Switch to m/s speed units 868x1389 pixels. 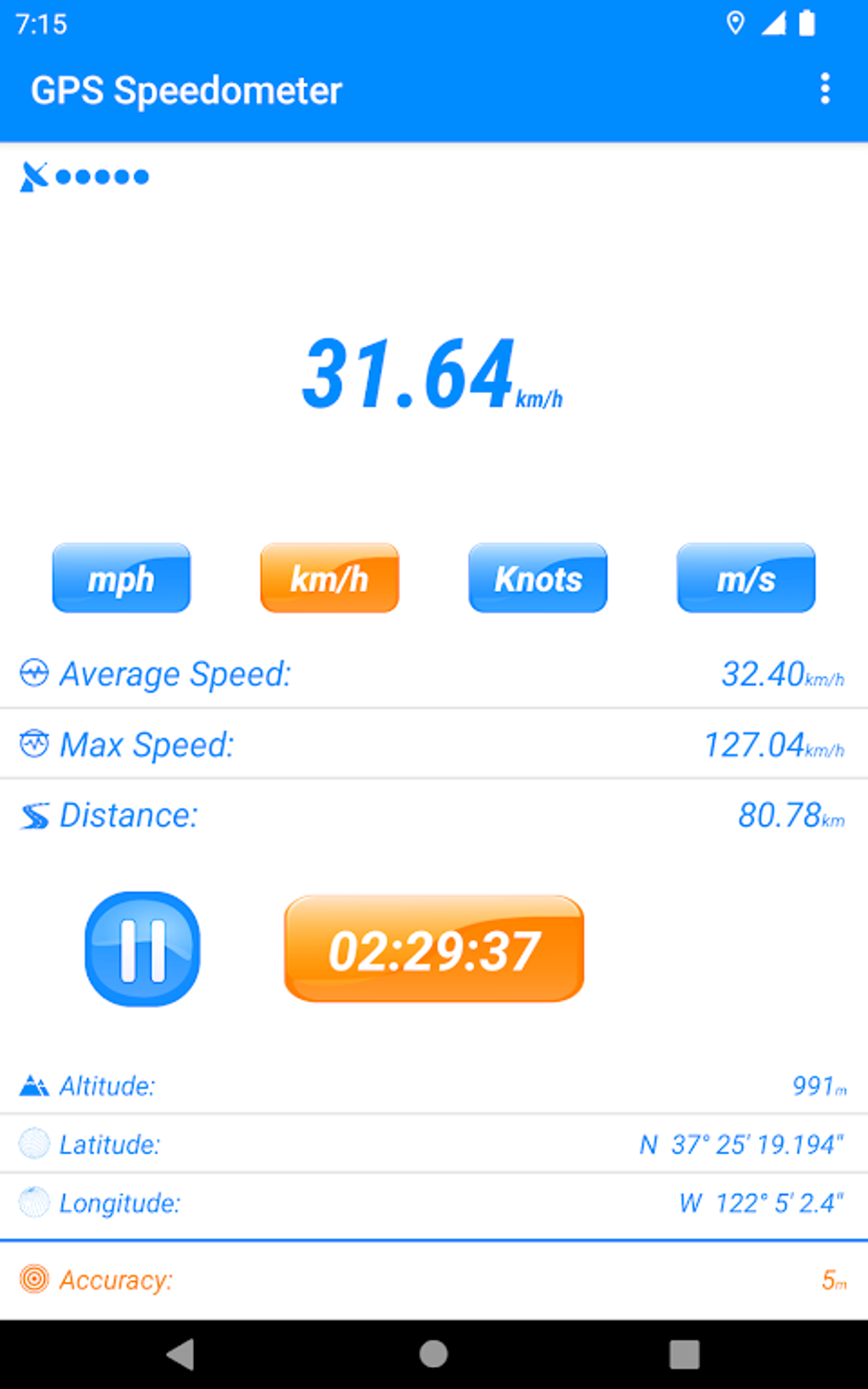745,578
